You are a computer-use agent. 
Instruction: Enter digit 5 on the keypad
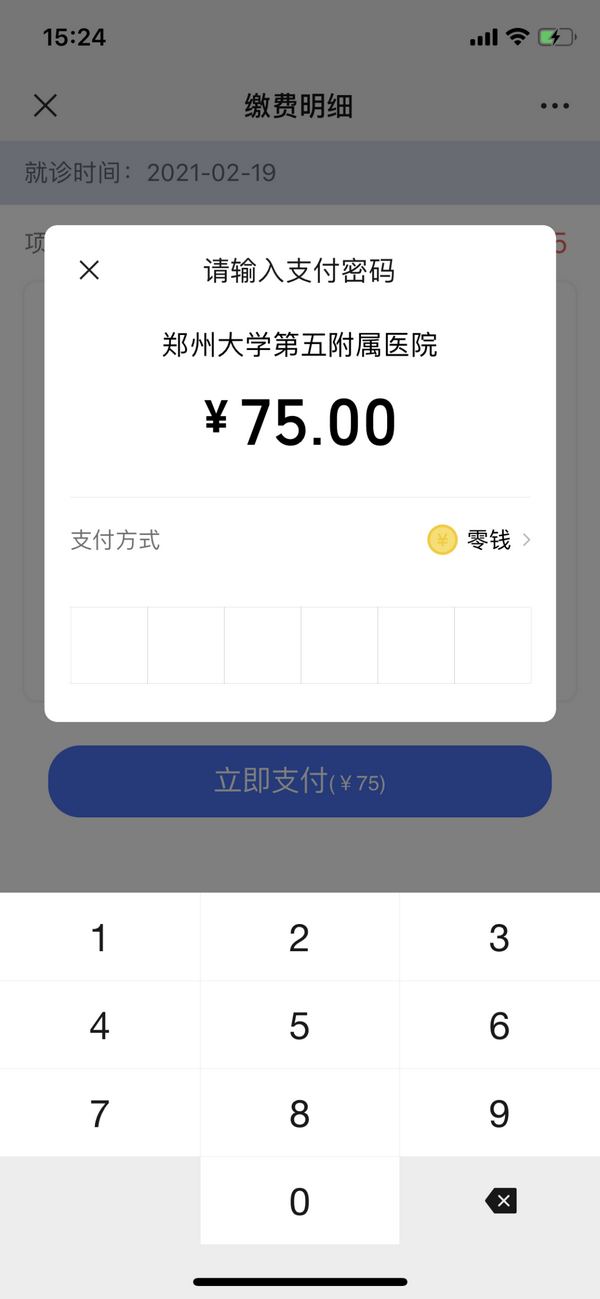299,1026
